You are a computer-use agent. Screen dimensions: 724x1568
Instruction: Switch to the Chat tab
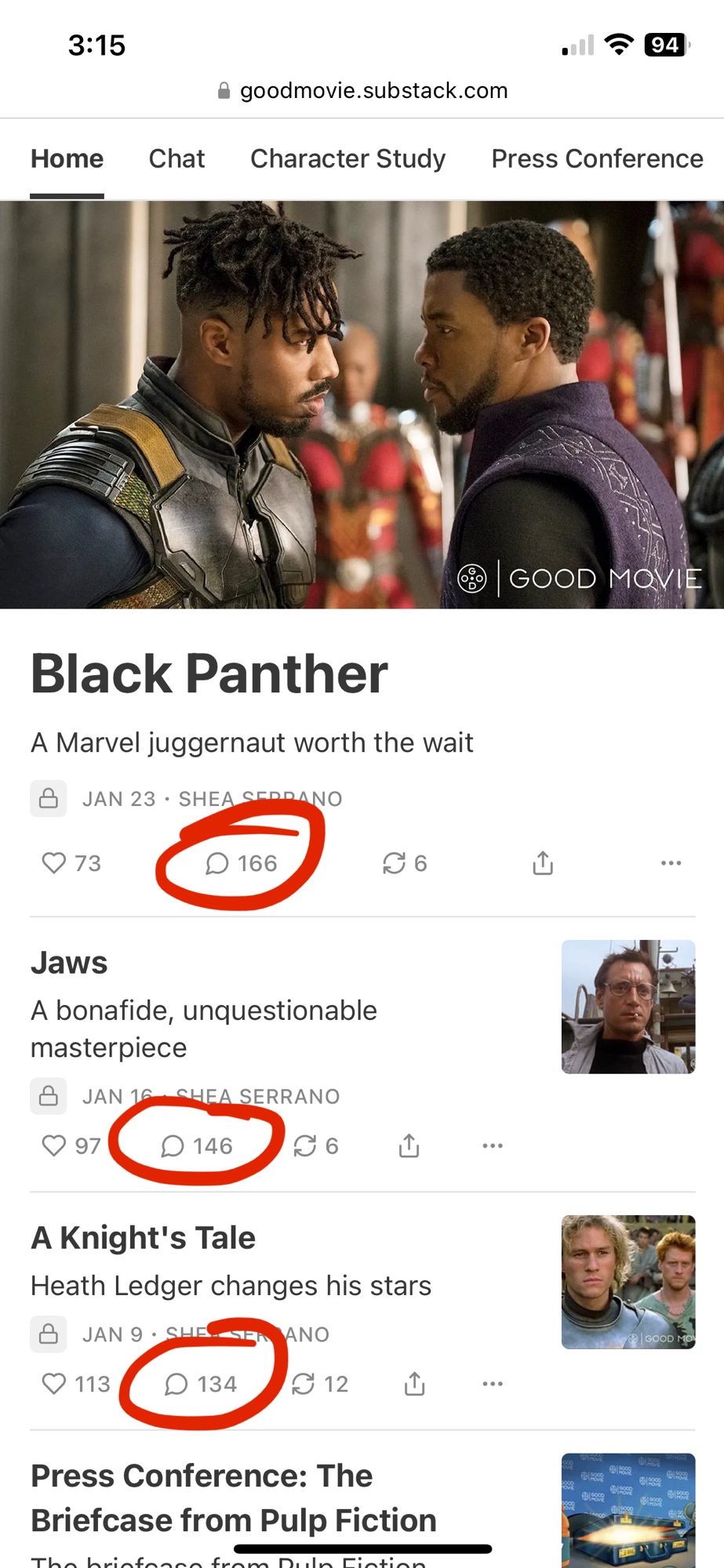[x=176, y=158]
